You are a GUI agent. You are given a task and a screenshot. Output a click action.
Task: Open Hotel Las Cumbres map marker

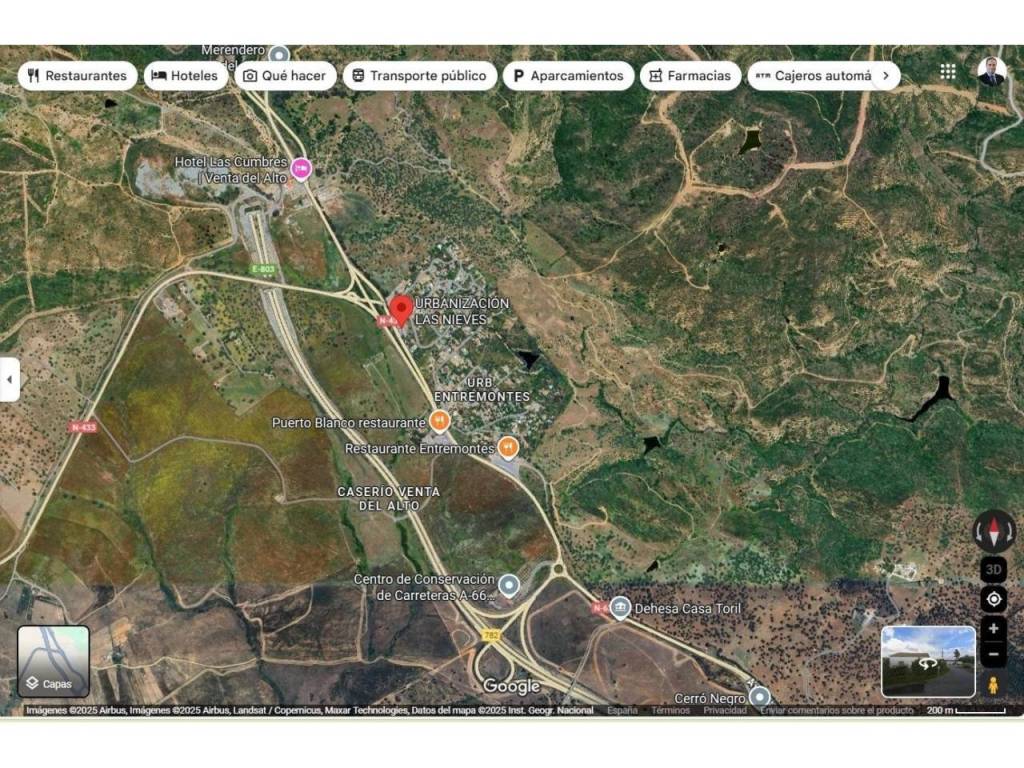point(301,169)
